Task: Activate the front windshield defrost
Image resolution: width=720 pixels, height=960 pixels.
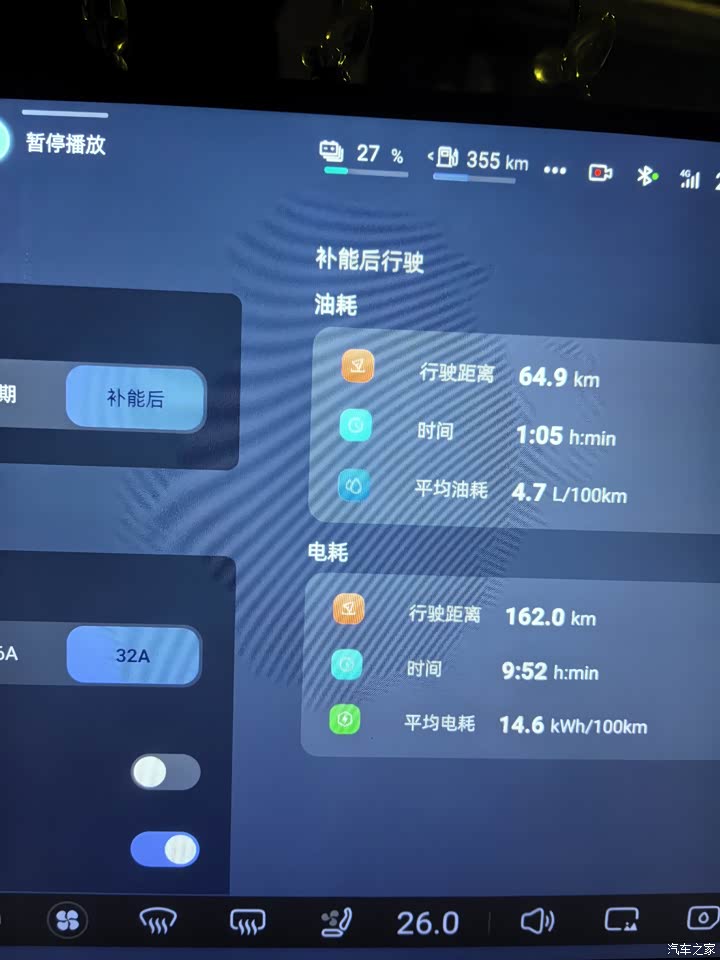Action: pyautogui.click(x=157, y=922)
